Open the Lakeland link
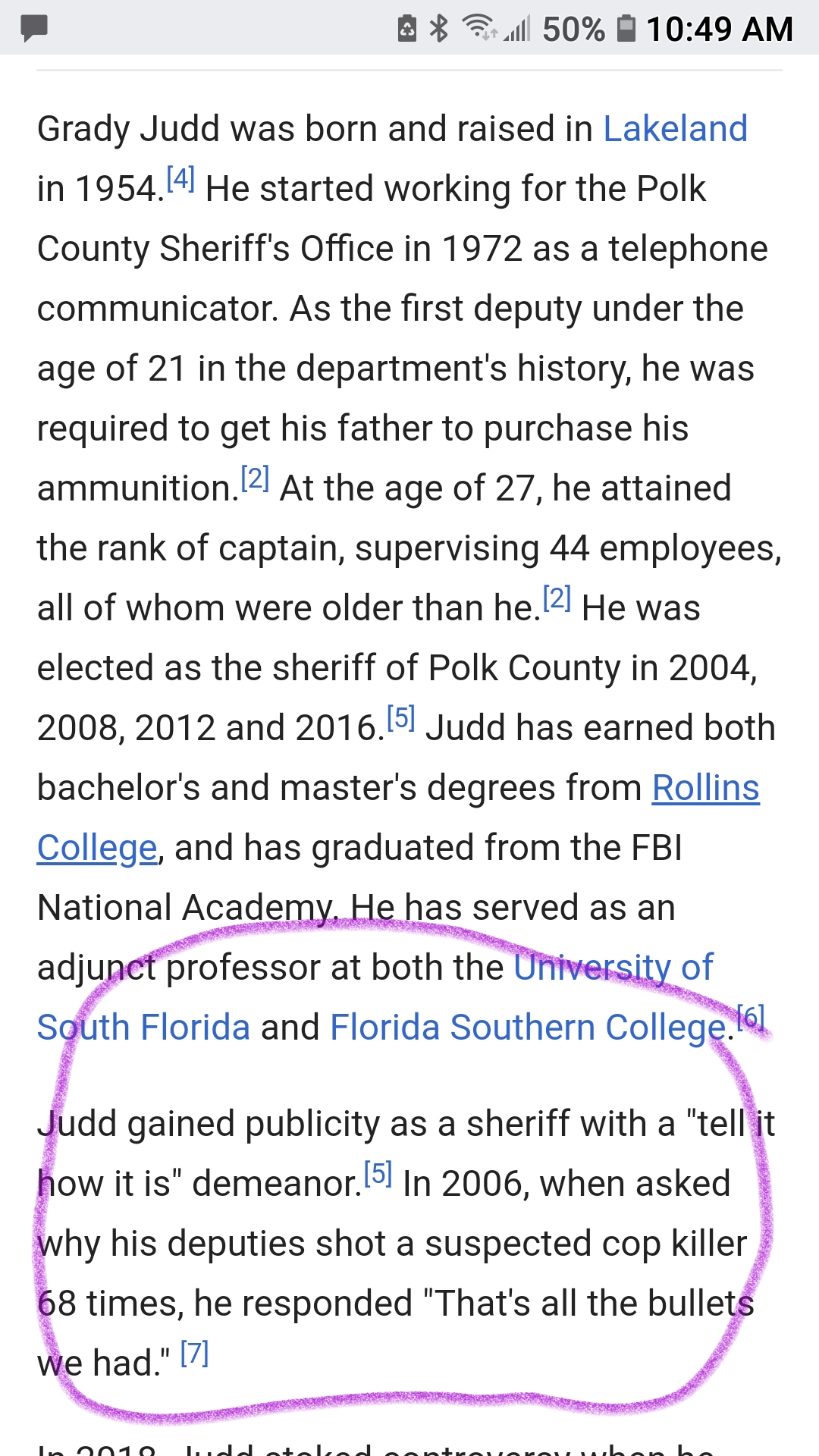 [x=675, y=129]
